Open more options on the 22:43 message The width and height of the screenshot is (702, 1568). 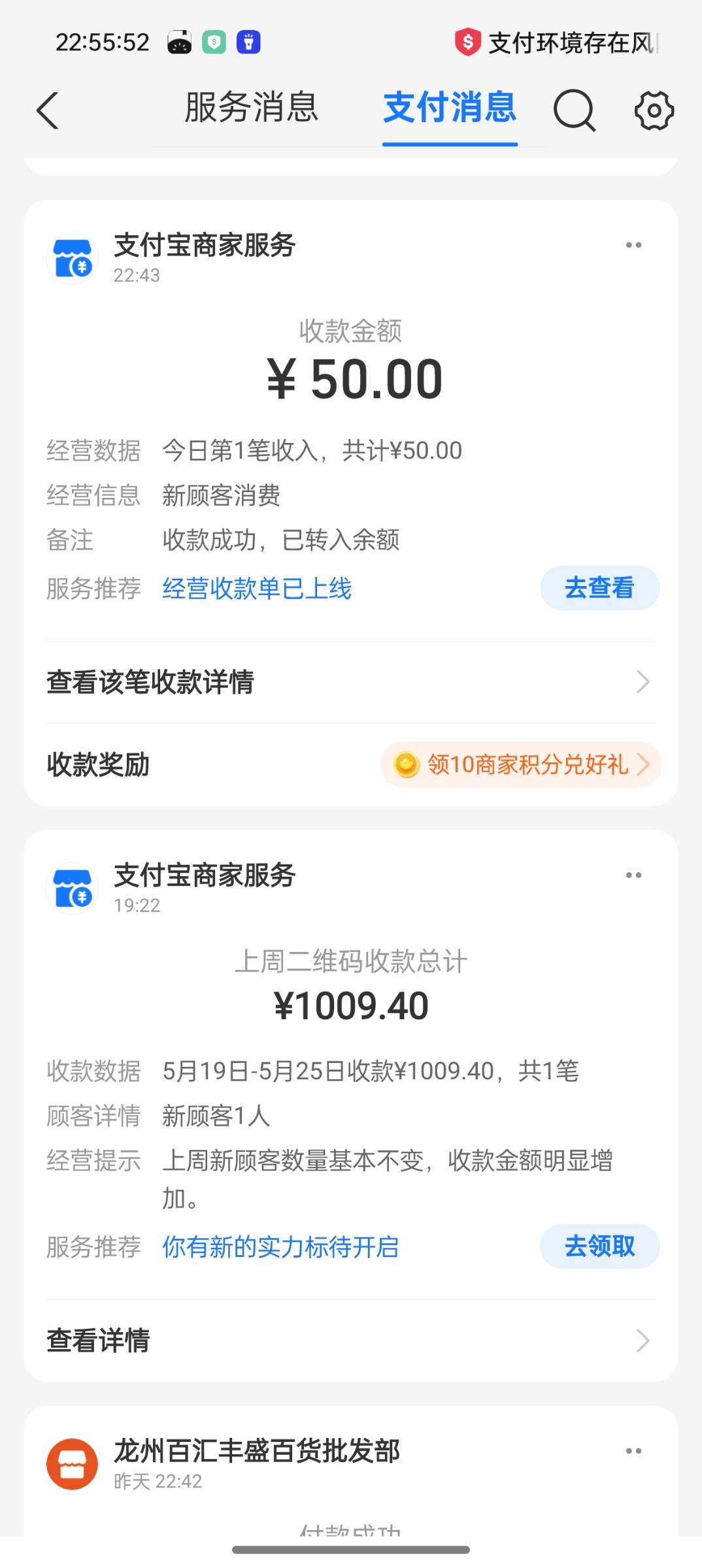coord(633,245)
